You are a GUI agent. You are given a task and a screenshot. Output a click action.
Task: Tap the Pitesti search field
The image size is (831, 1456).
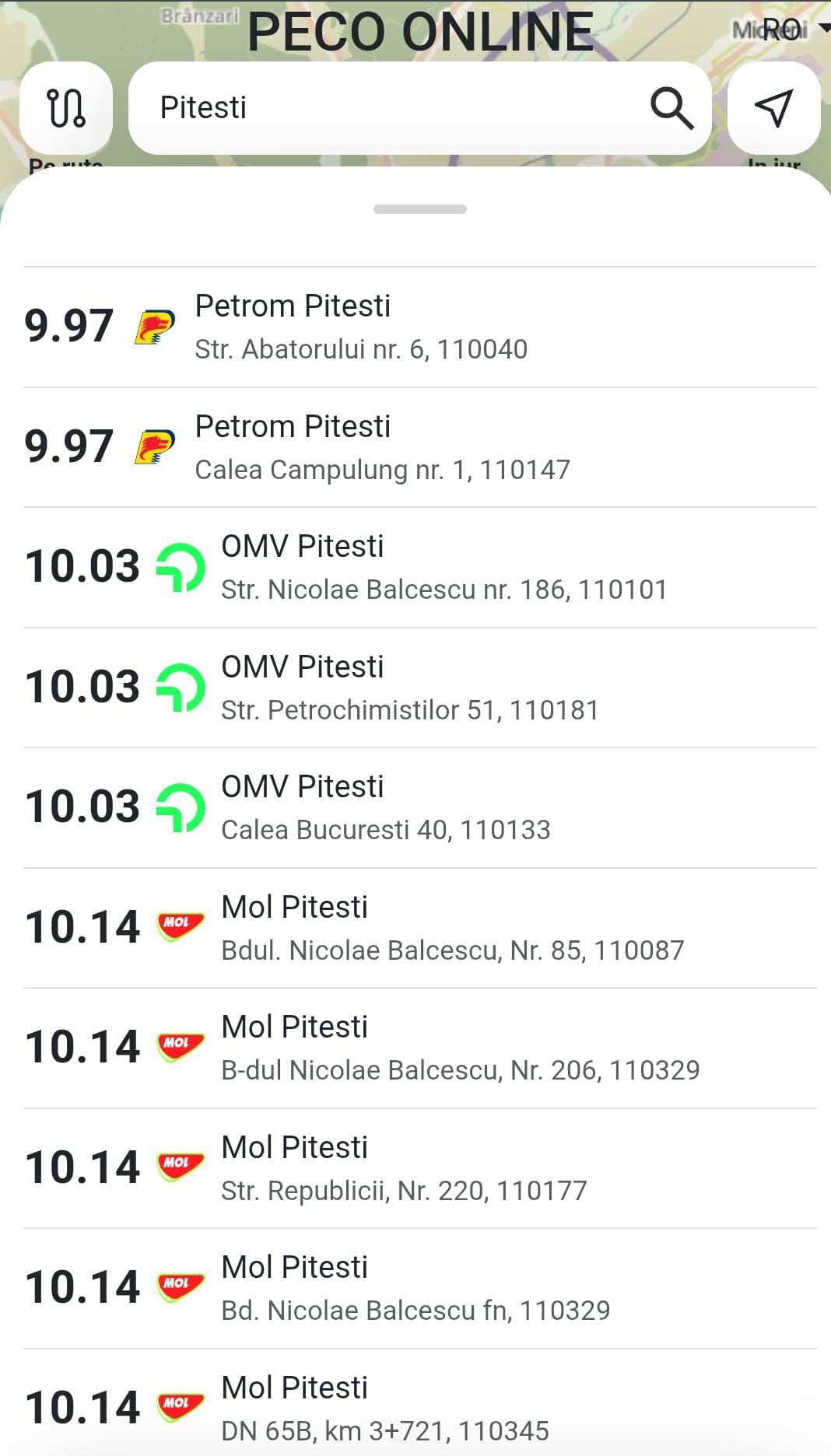click(x=419, y=108)
